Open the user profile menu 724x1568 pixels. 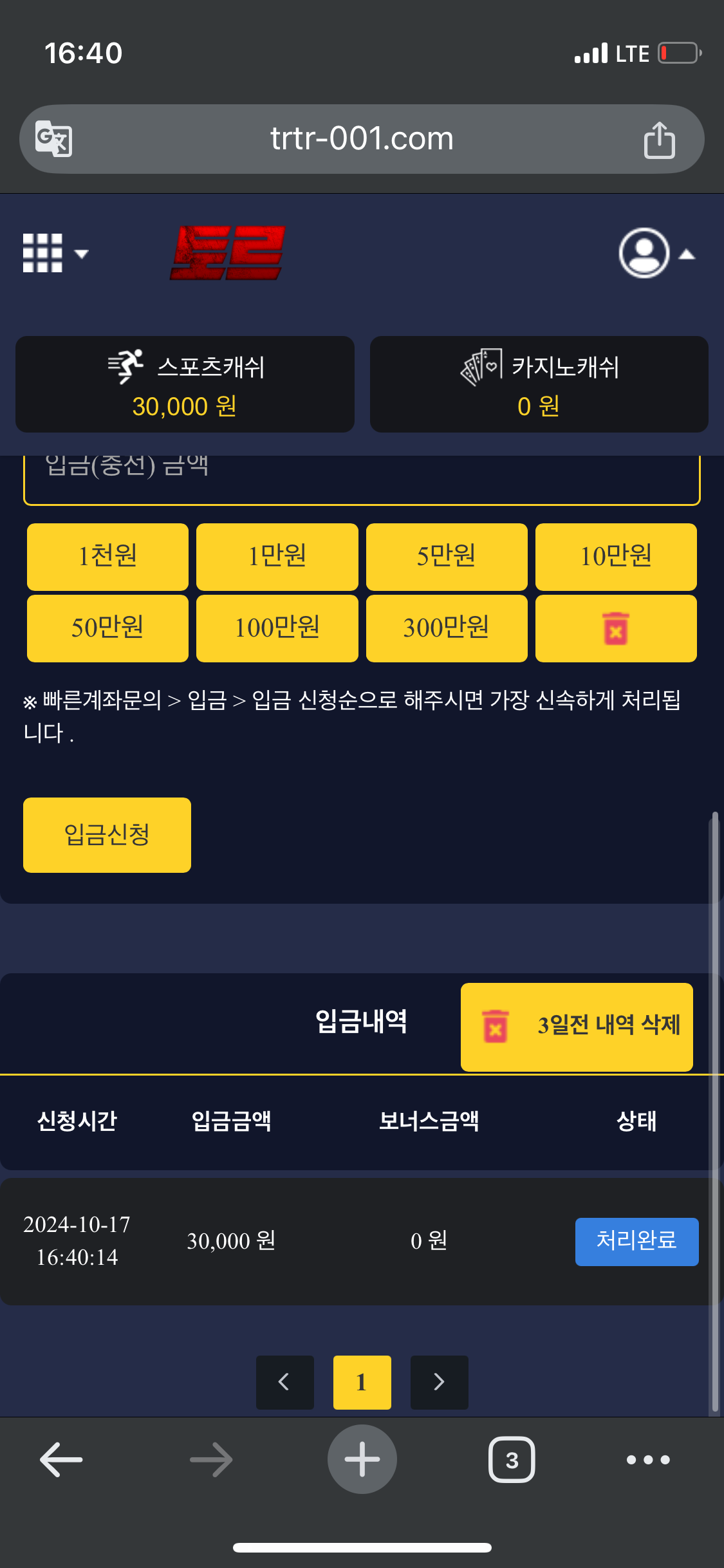(655, 253)
